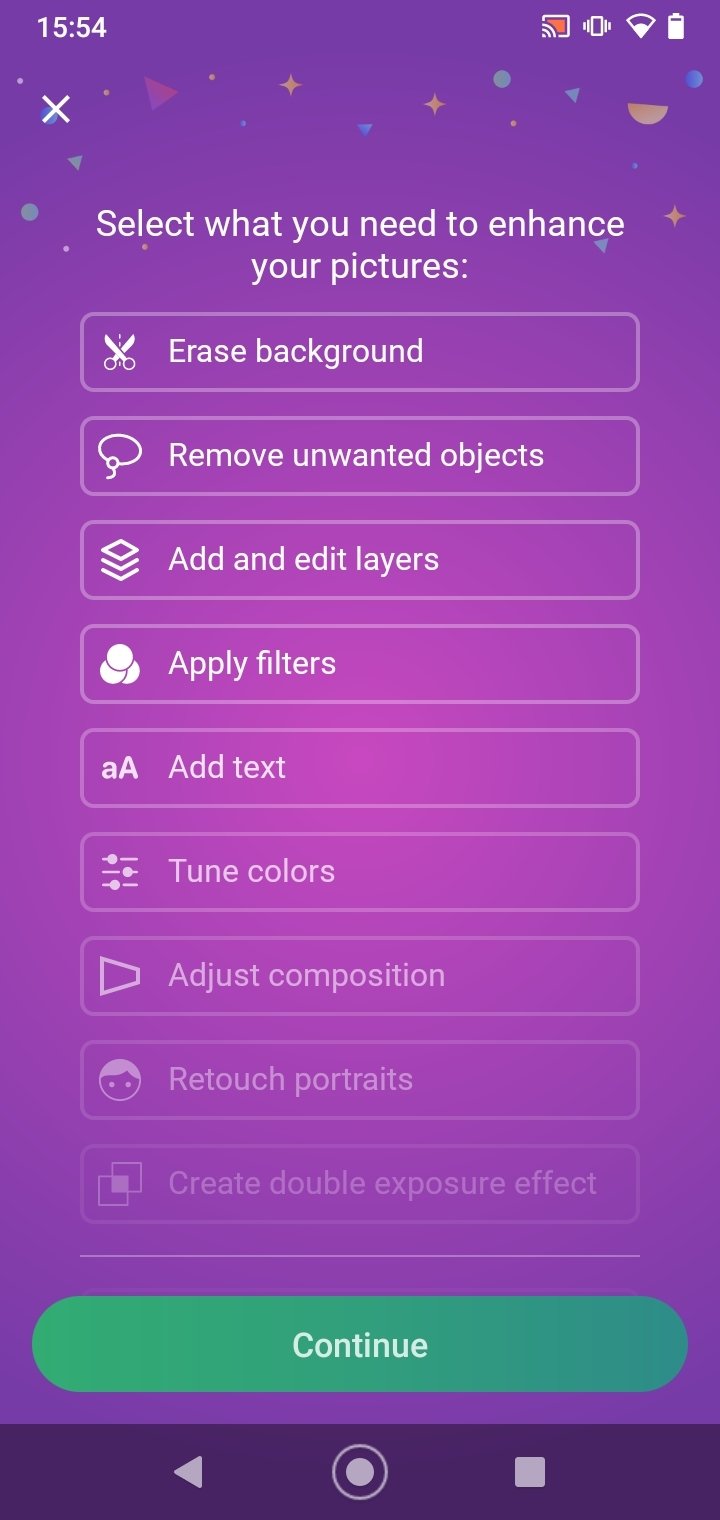720x1520 pixels.
Task: Open recent apps from the navigation bar
Action: [x=529, y=1472]
